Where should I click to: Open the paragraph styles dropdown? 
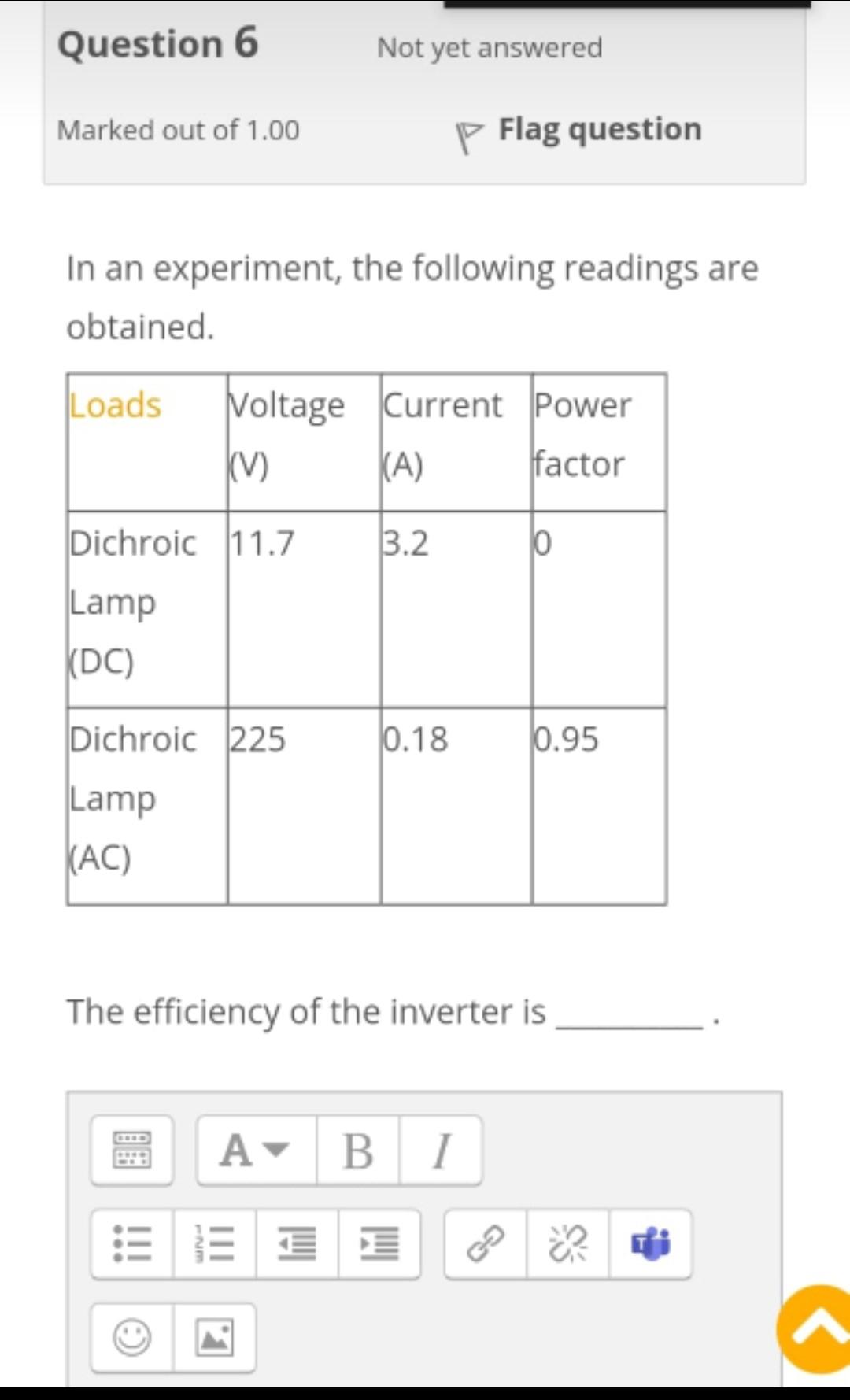pos(255,1150)
